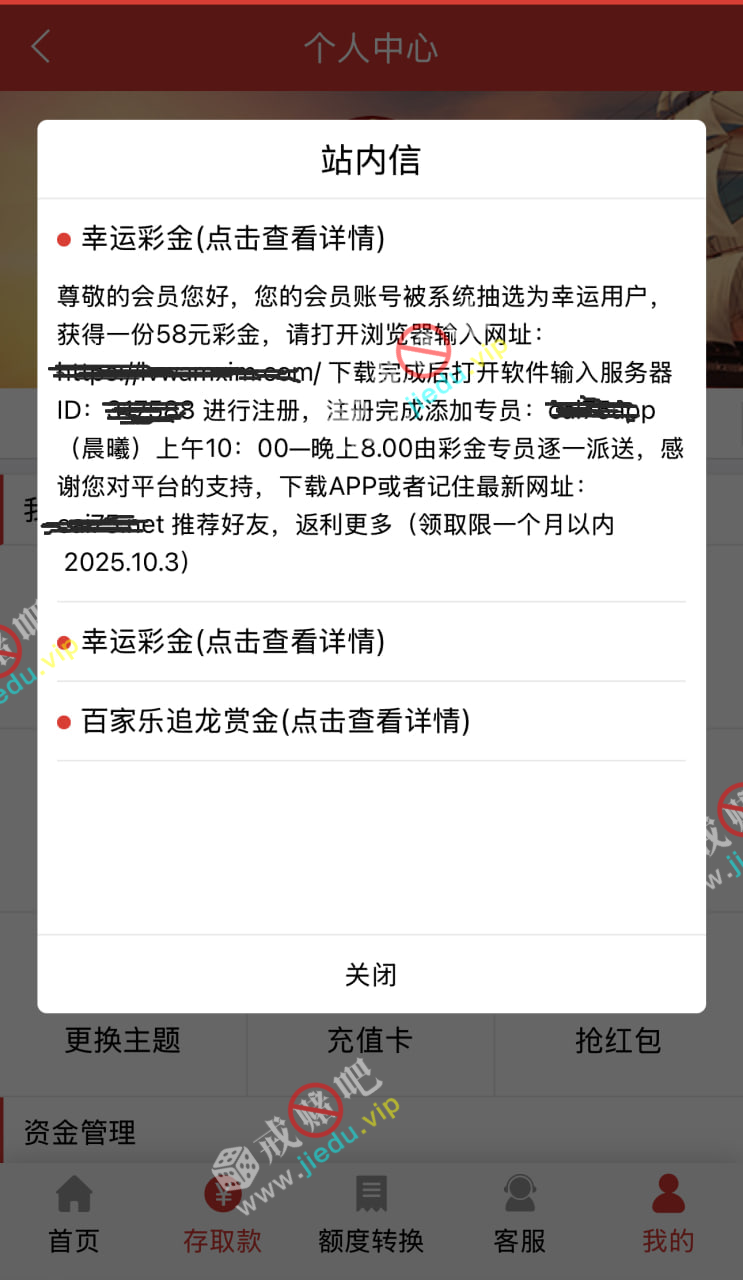The image size is (743, 1280).
Task: Open the 百家乐追龙赏金 message details
Action: (275, 721)
